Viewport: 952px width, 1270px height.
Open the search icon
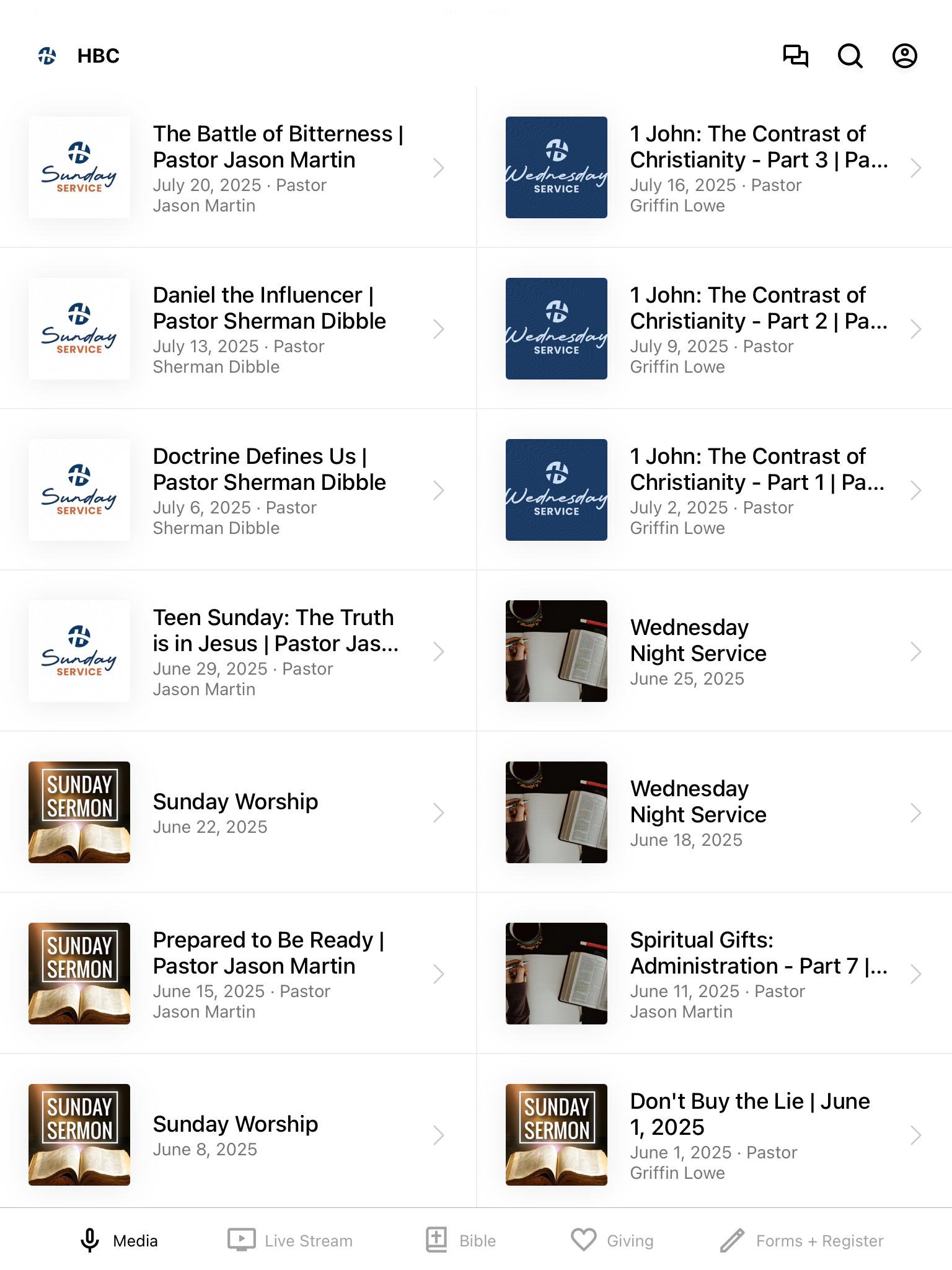tap(850, 56)
